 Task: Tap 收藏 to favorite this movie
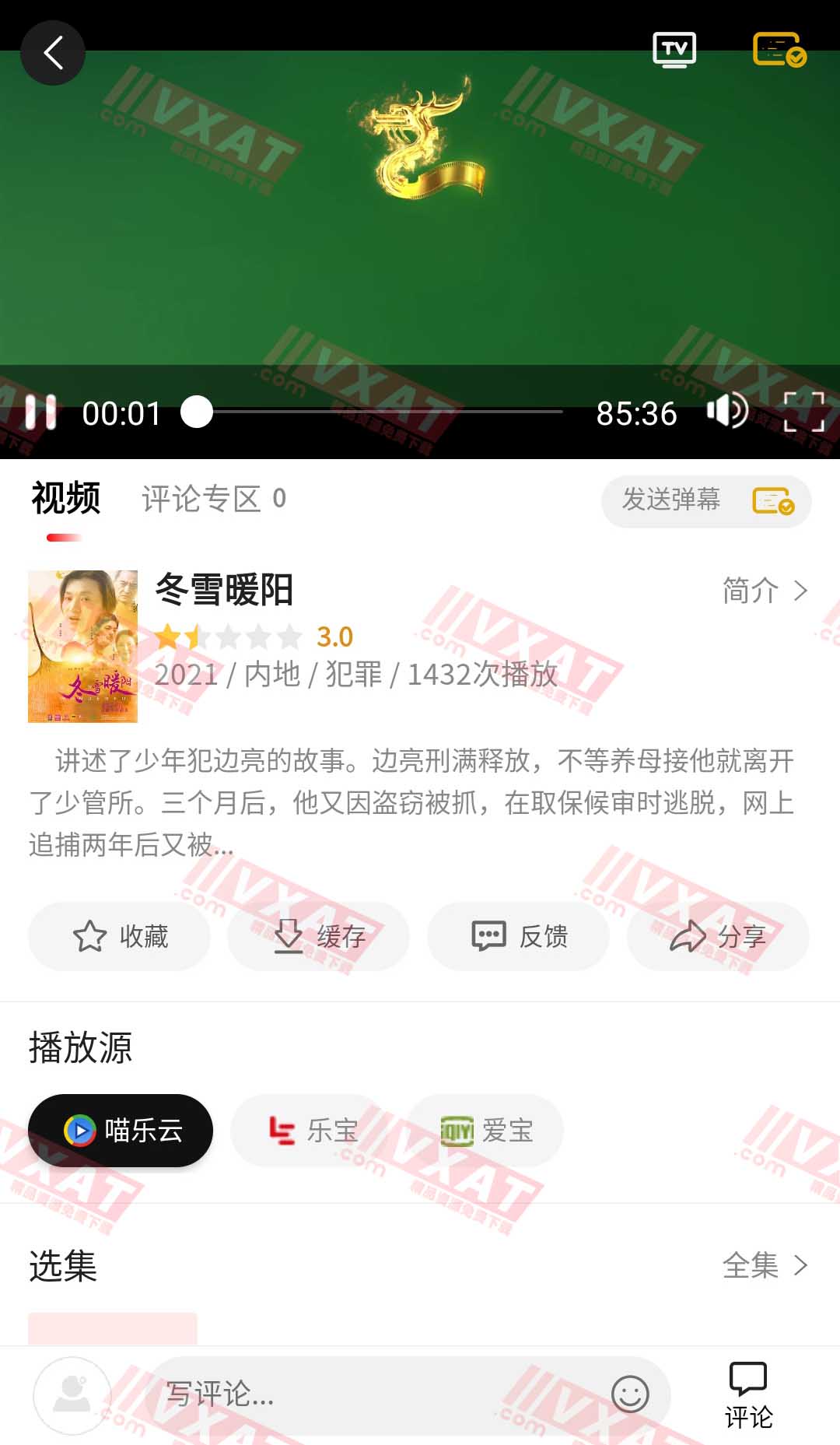[x=120, y=936]
